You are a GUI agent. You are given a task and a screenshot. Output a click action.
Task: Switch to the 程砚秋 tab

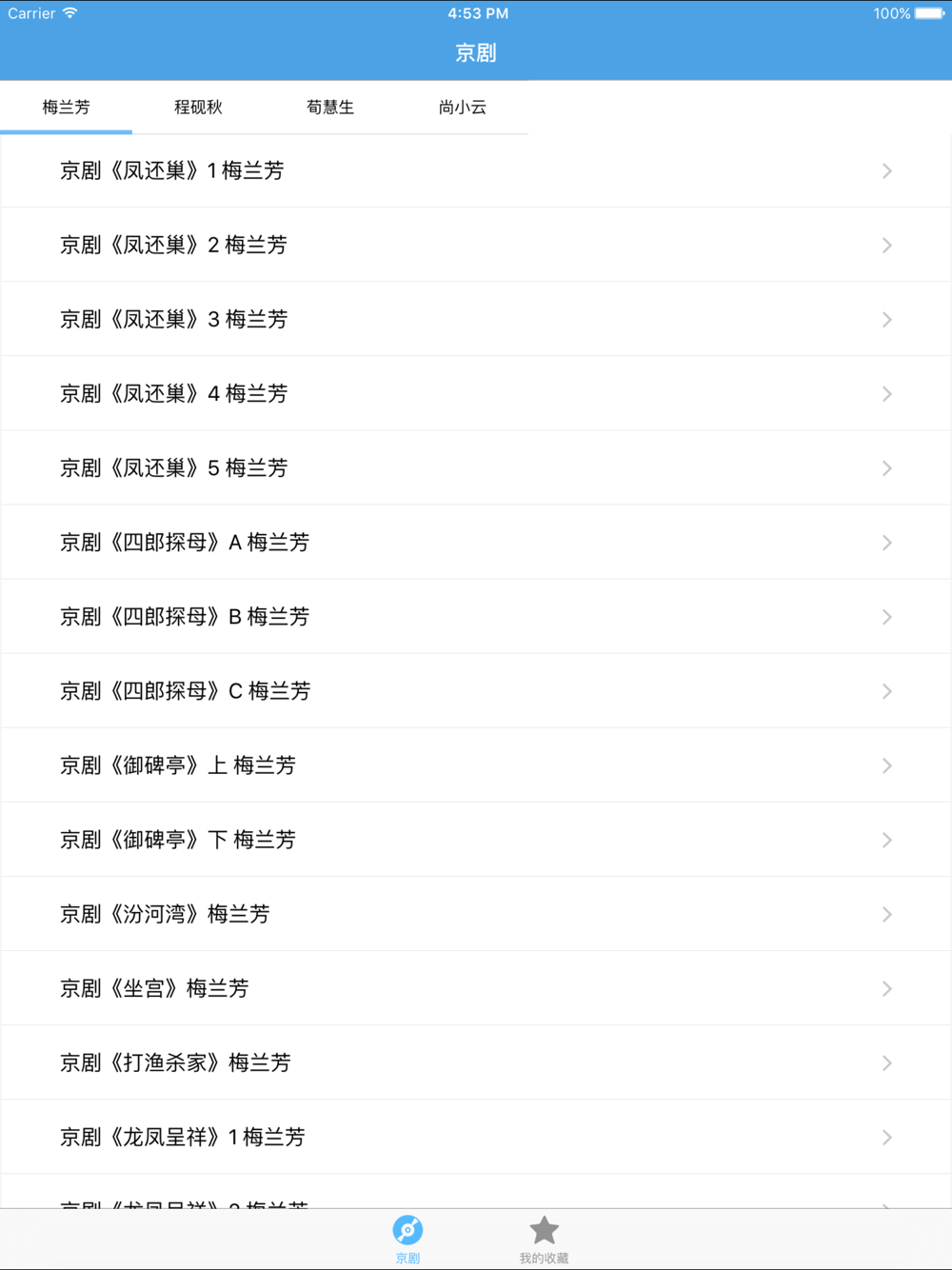click(198, 108)
